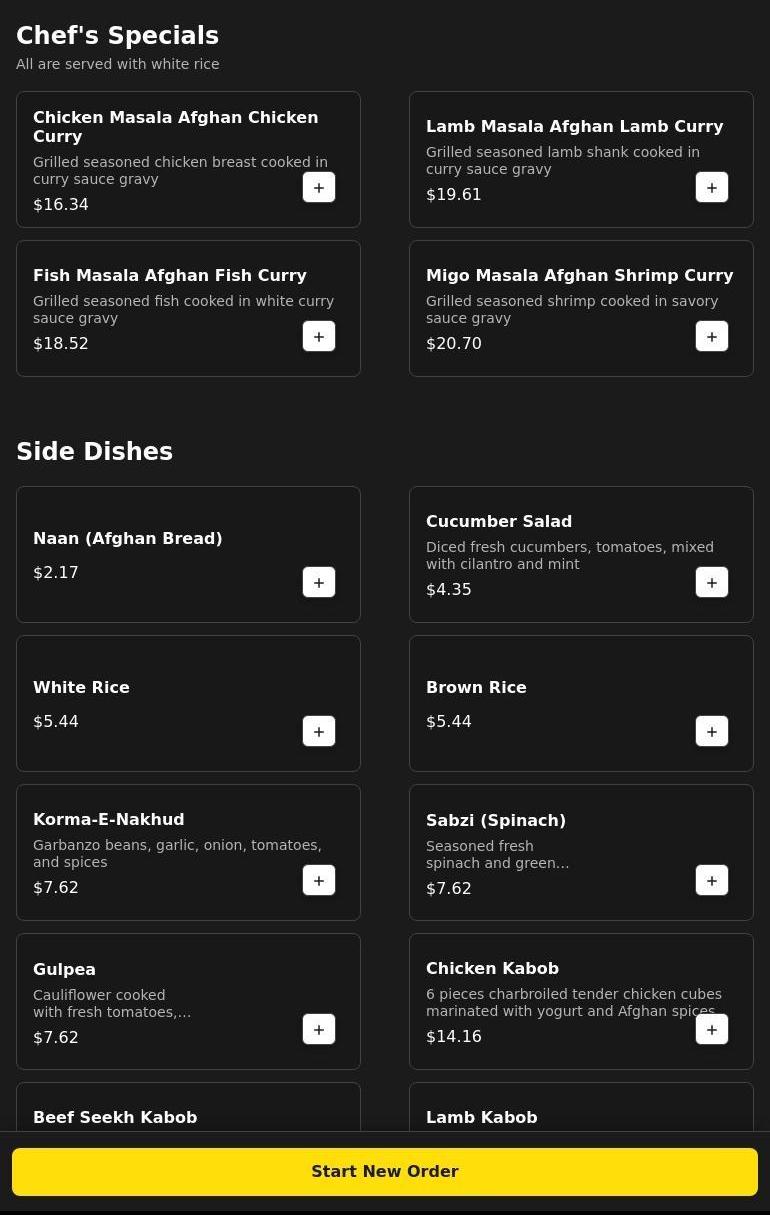Add Cucumber Salad to order
Screen dimensions: 770x1215
pos(712,582)
